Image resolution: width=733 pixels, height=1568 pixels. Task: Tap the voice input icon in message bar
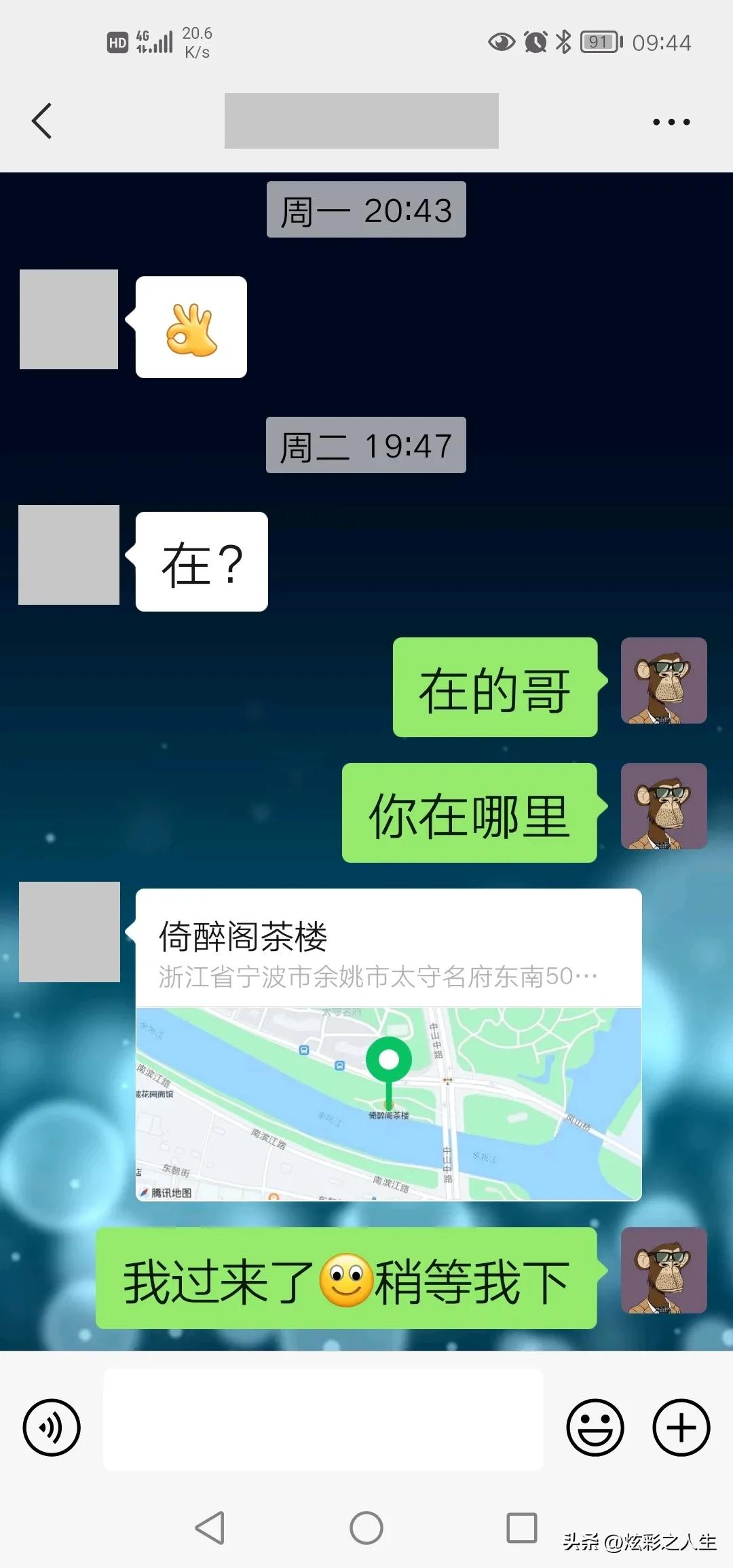pyautogui.click(x=52, y=1427)
